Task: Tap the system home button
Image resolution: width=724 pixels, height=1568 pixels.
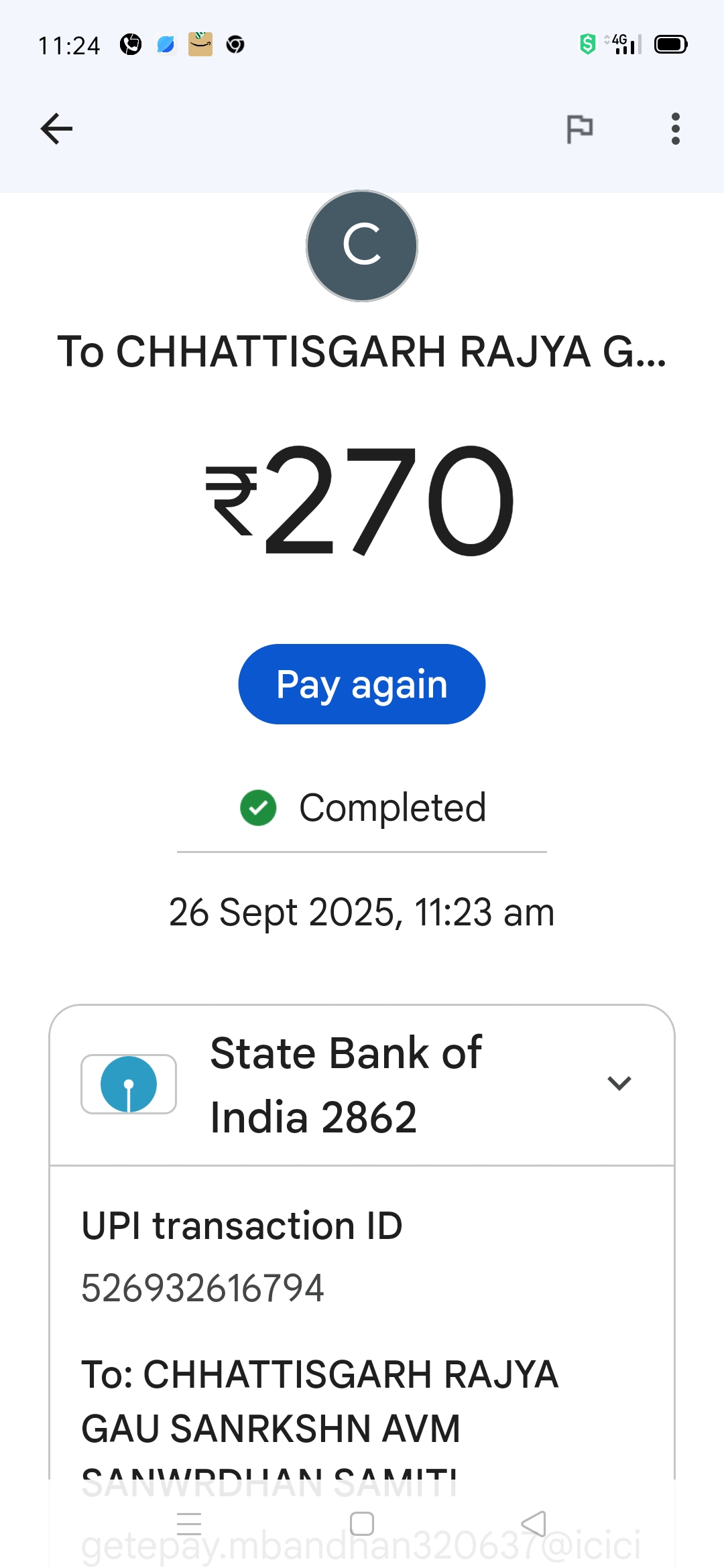Action: click(362, 1524)
